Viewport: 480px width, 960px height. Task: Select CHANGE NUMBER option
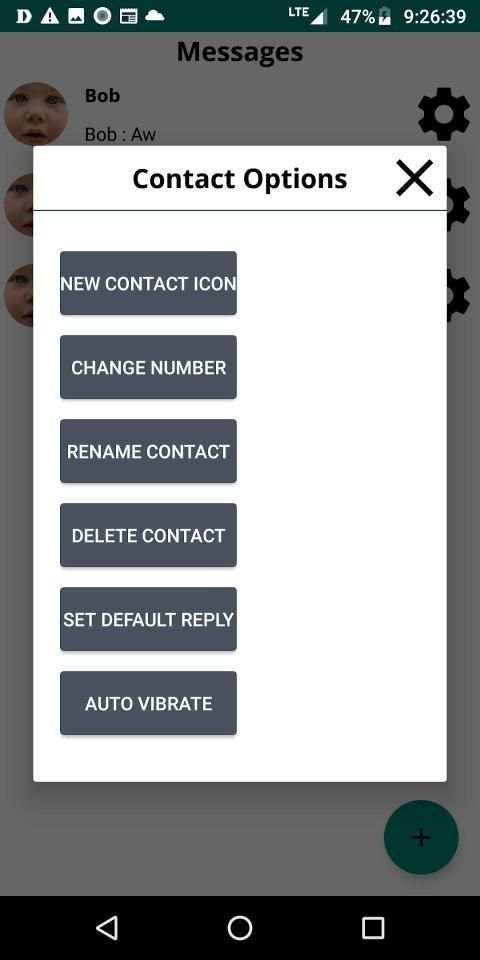coord(148,367)
